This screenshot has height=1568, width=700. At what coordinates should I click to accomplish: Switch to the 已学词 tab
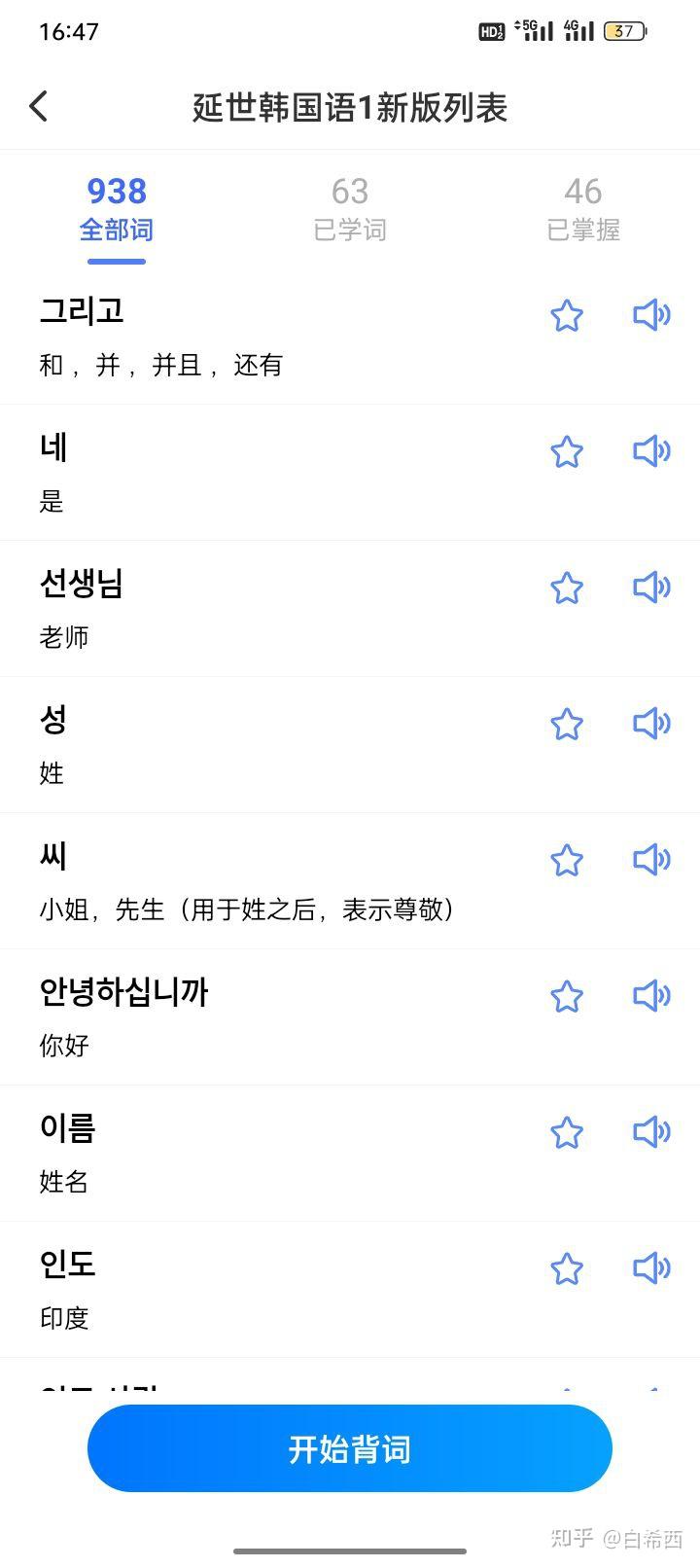(350, 208)
